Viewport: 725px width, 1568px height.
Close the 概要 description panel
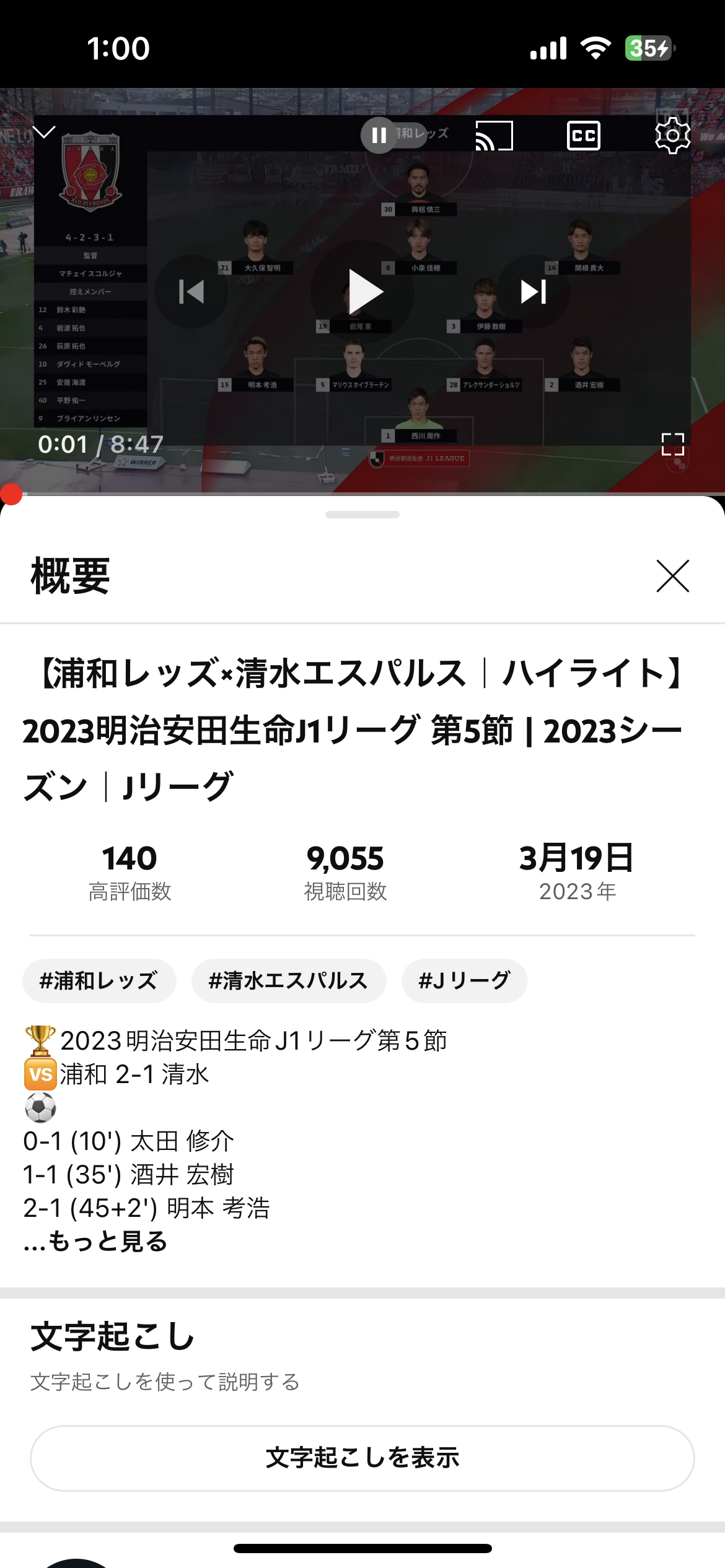pos(672,576)
